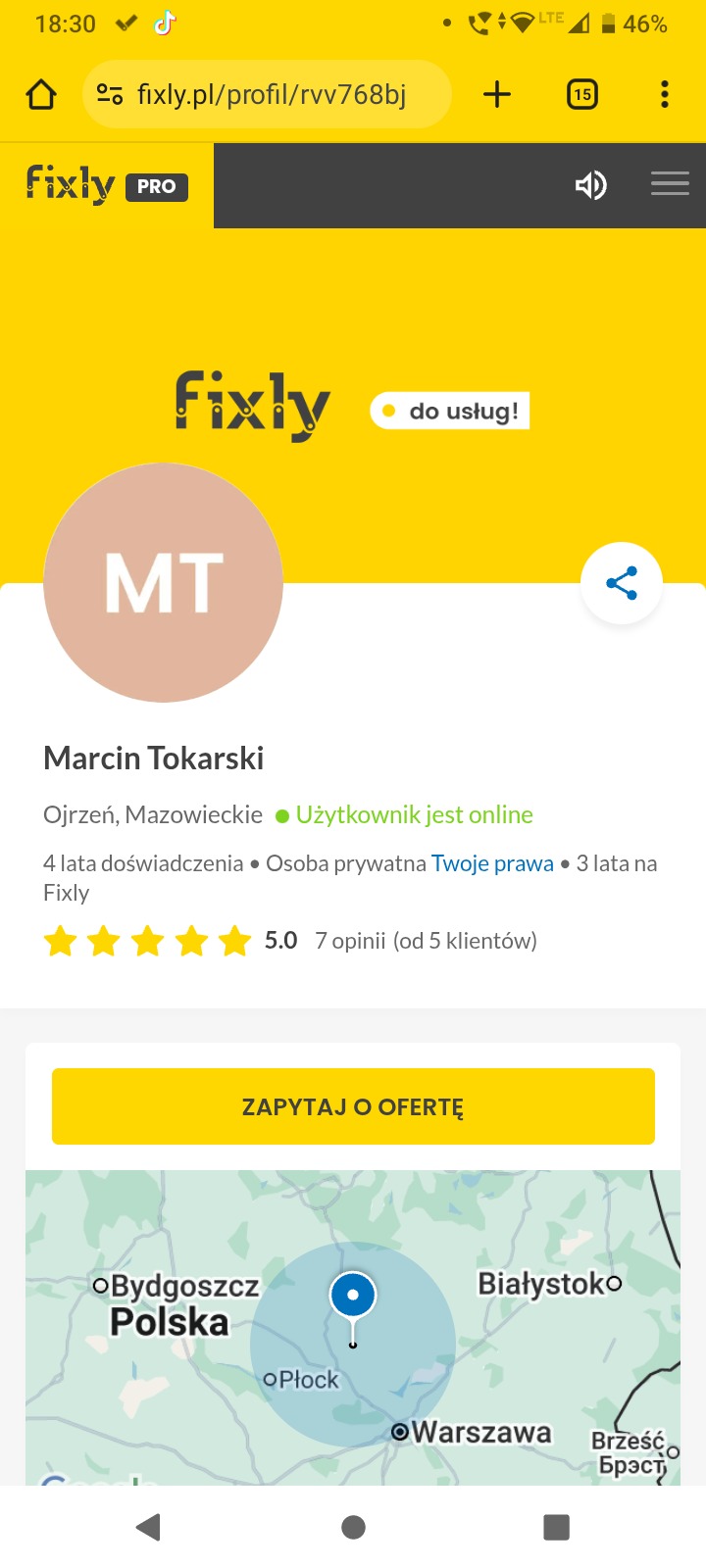Tap the green 'Użytkownik jest online' status indicator
The height and width of the screenshot is (1568, 706).
414,814
